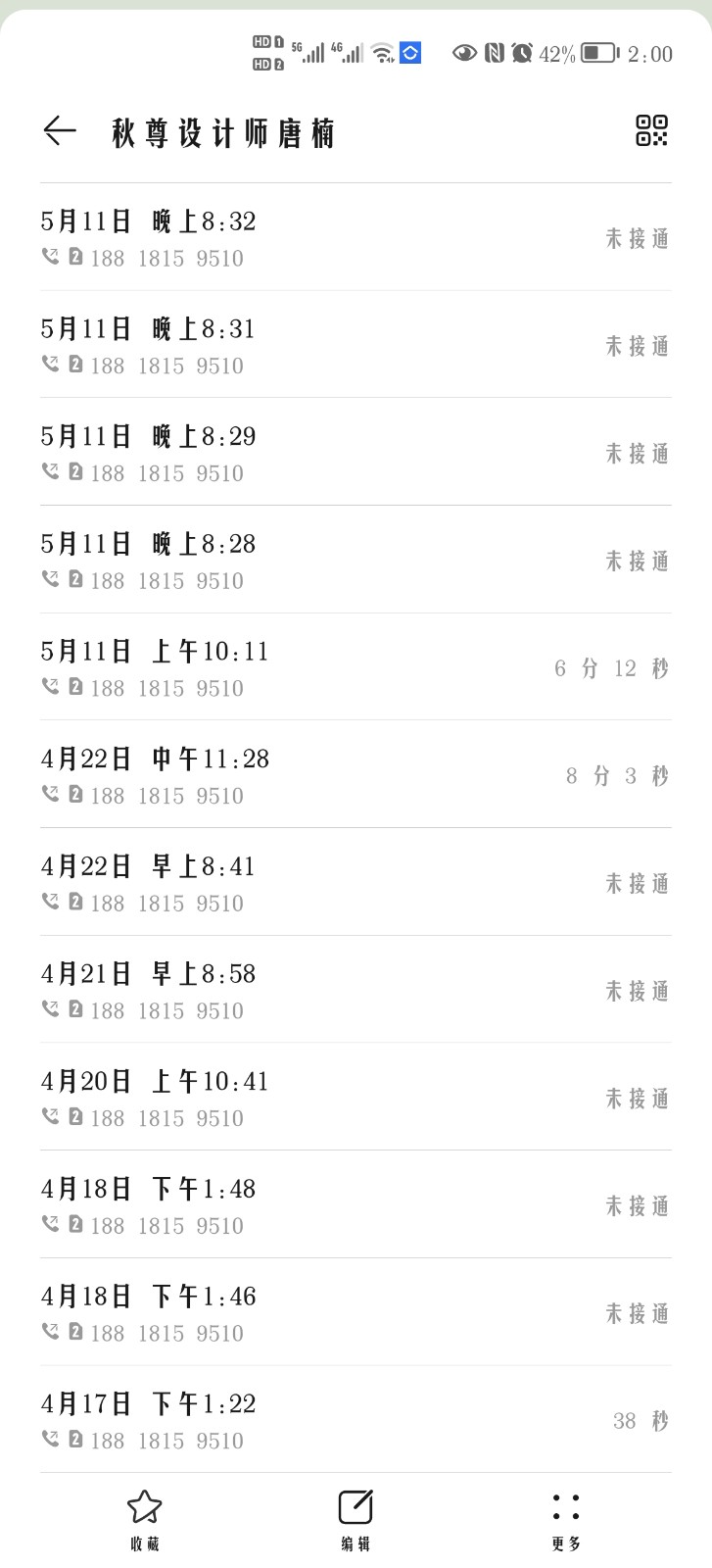Open the 5月11日 上午10:11 call log
The image size is (712, 1568).
coord(356,668)
